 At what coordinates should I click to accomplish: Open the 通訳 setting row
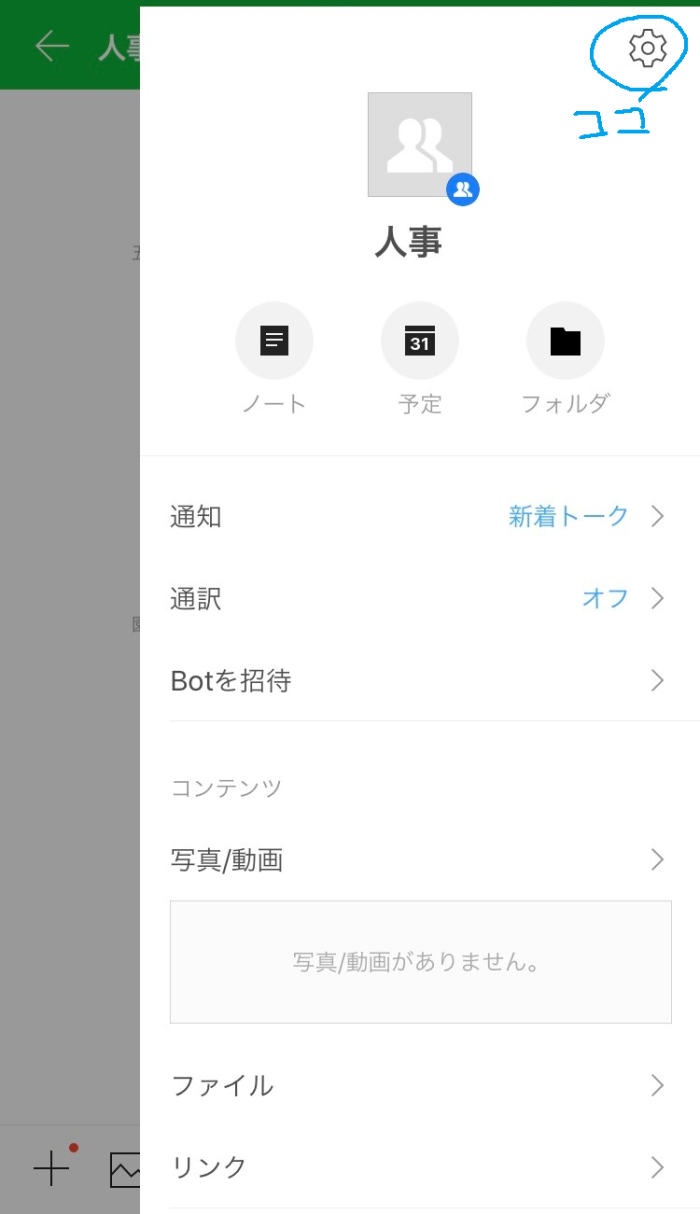[x=420, y=598]
